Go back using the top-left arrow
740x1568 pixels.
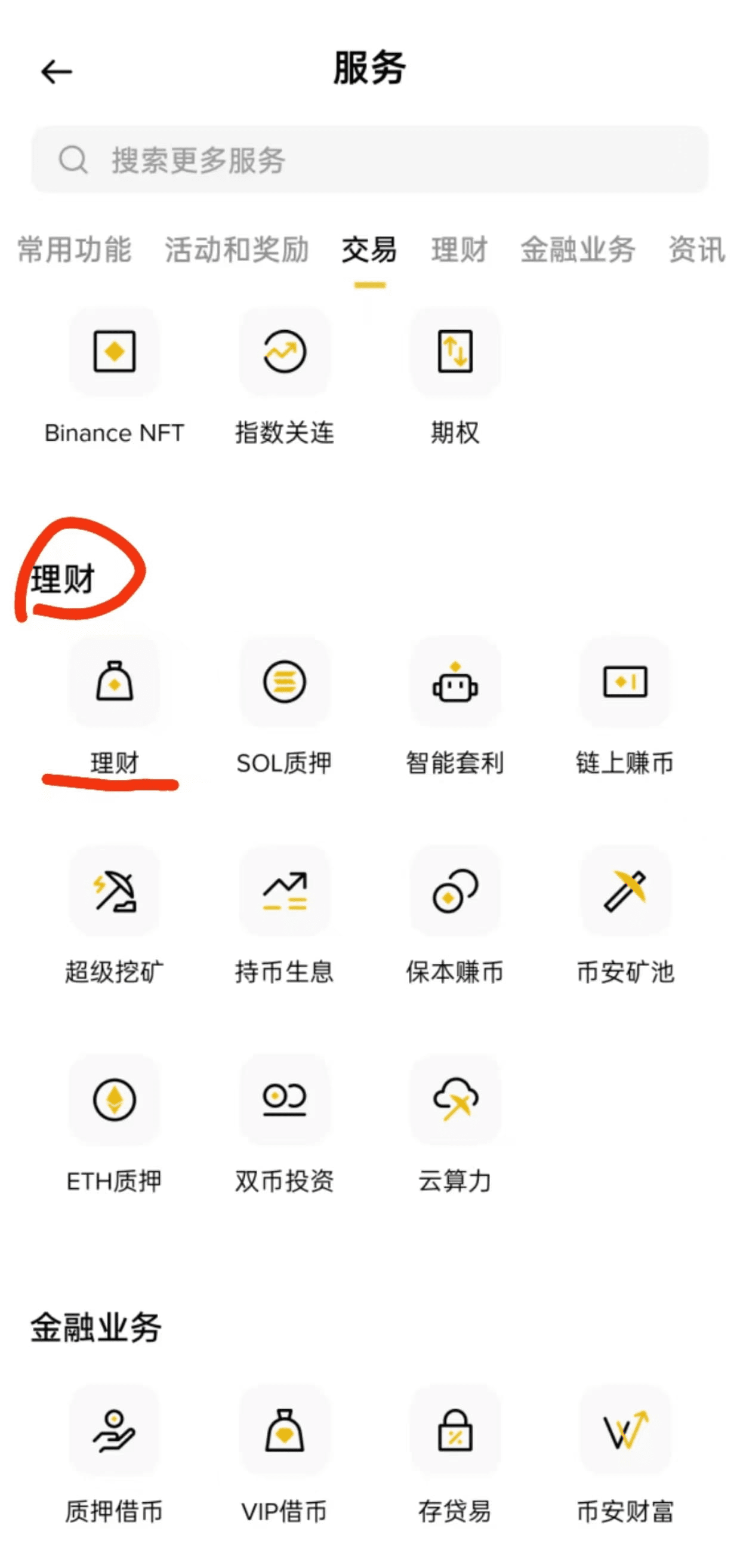tap(56, 72)
